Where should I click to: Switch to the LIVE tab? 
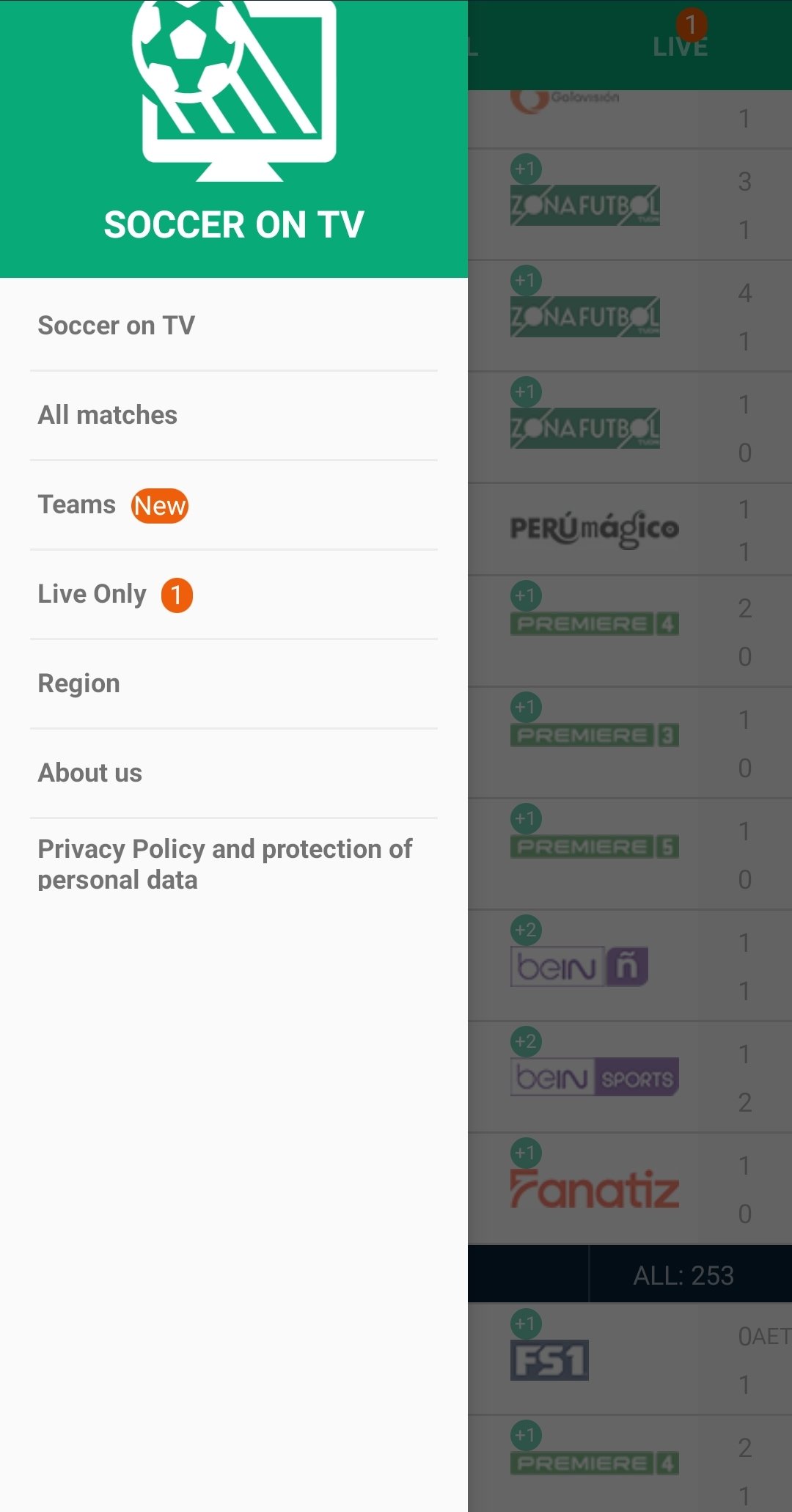point(681,45)
